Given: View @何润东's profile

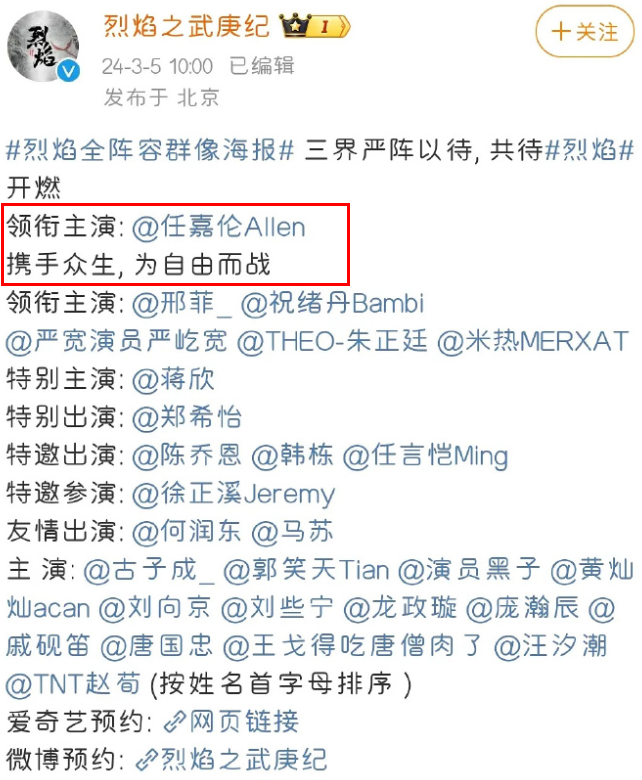Looking at the screenshot, I should (187, 532).
